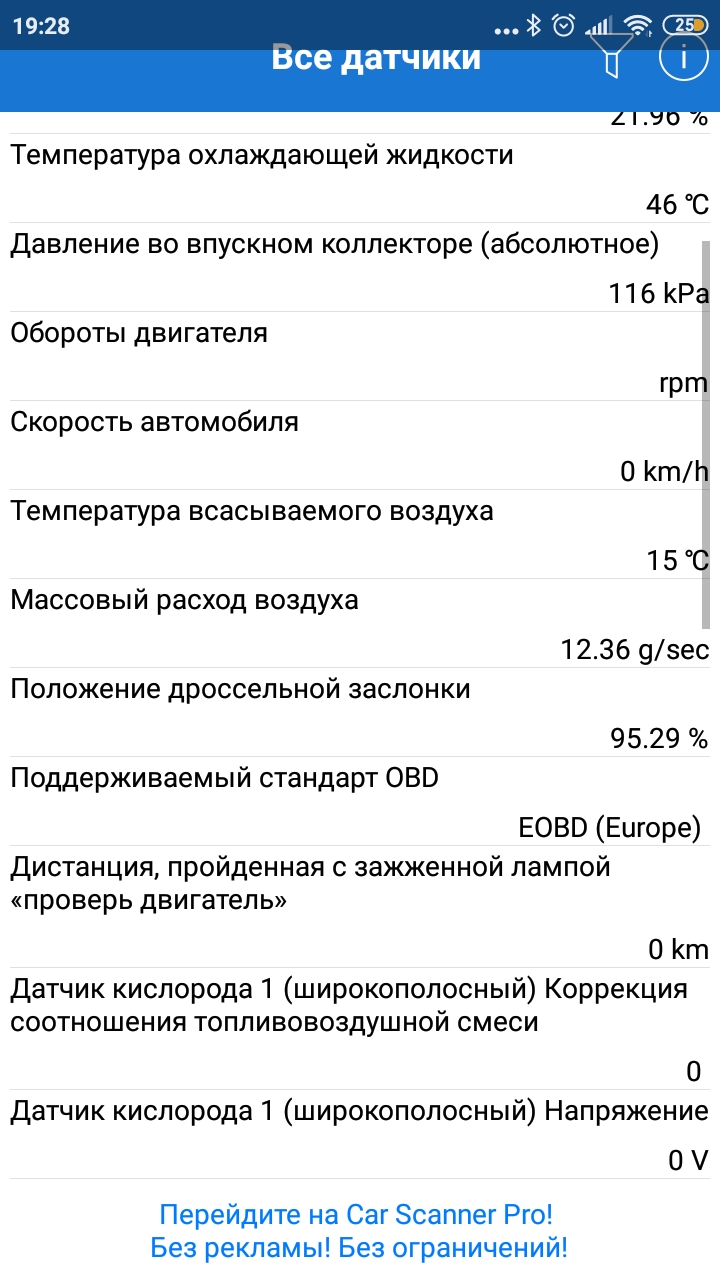Viewport: 720px width, 1280px height.
Task: Follow the Car Scanner Pro upgrade link
Action: tap(358, 1230)
